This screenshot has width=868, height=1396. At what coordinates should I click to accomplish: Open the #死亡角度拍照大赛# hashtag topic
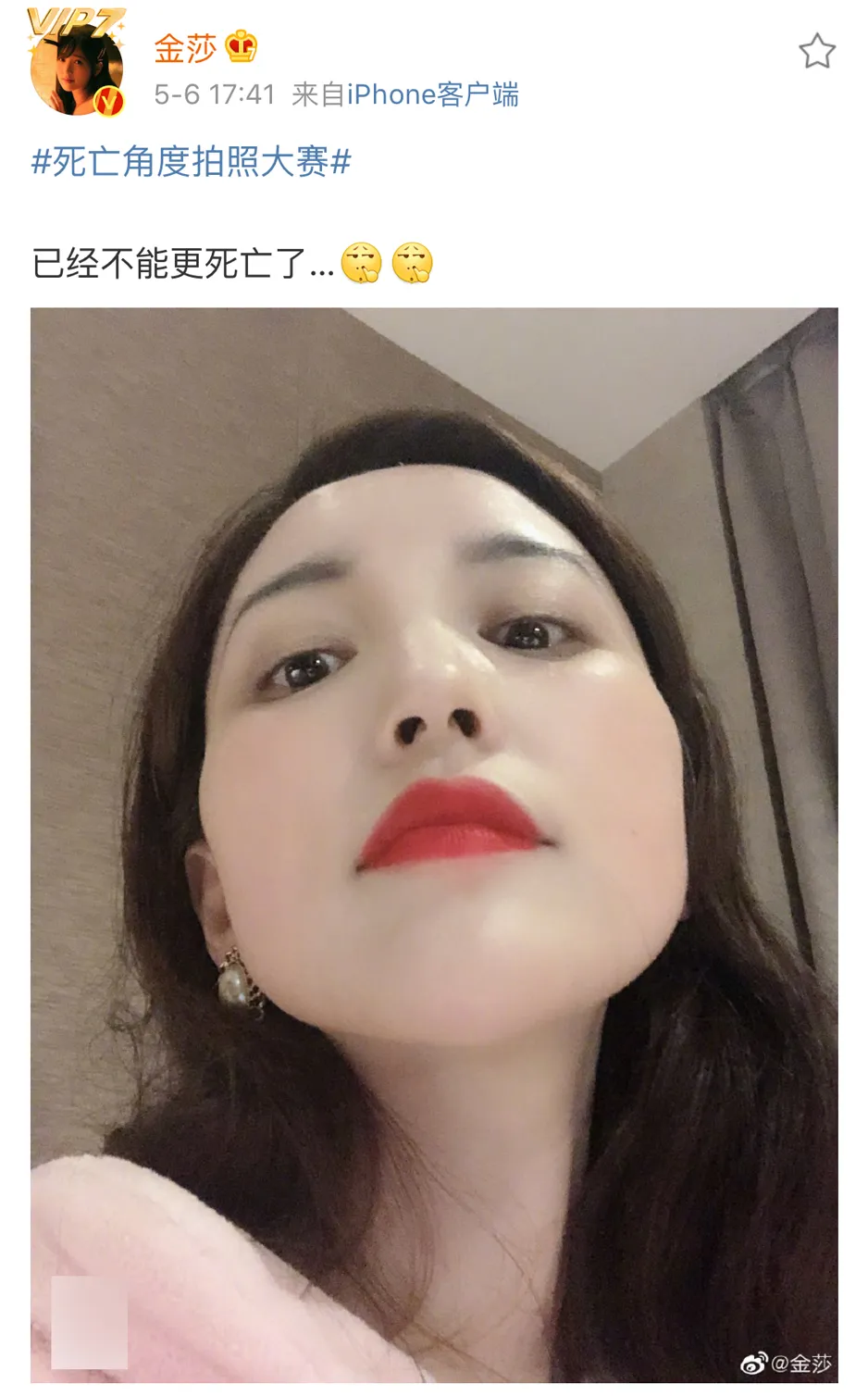click(x=192, y=162)
